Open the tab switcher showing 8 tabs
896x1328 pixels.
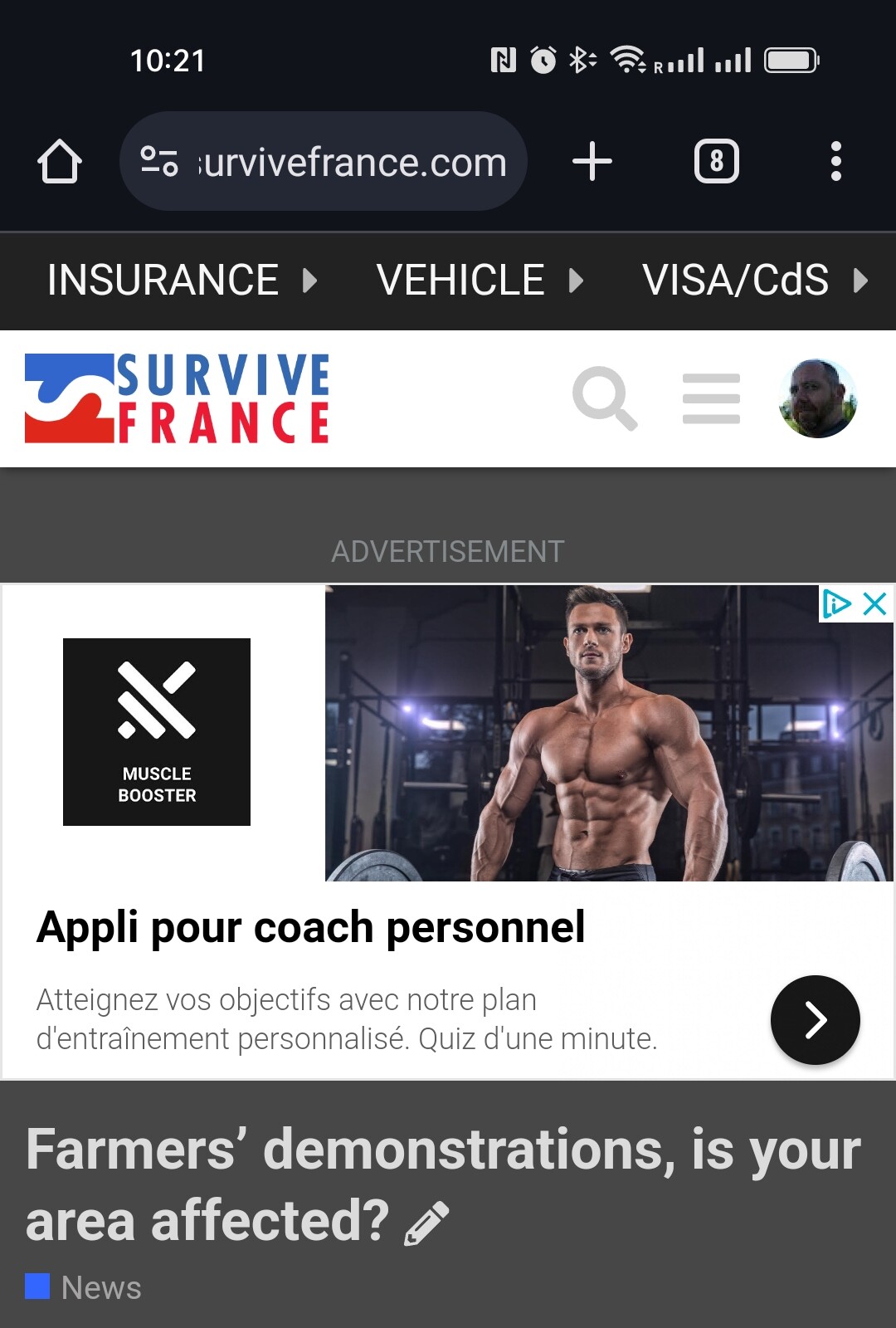click(x=716, y=161)
